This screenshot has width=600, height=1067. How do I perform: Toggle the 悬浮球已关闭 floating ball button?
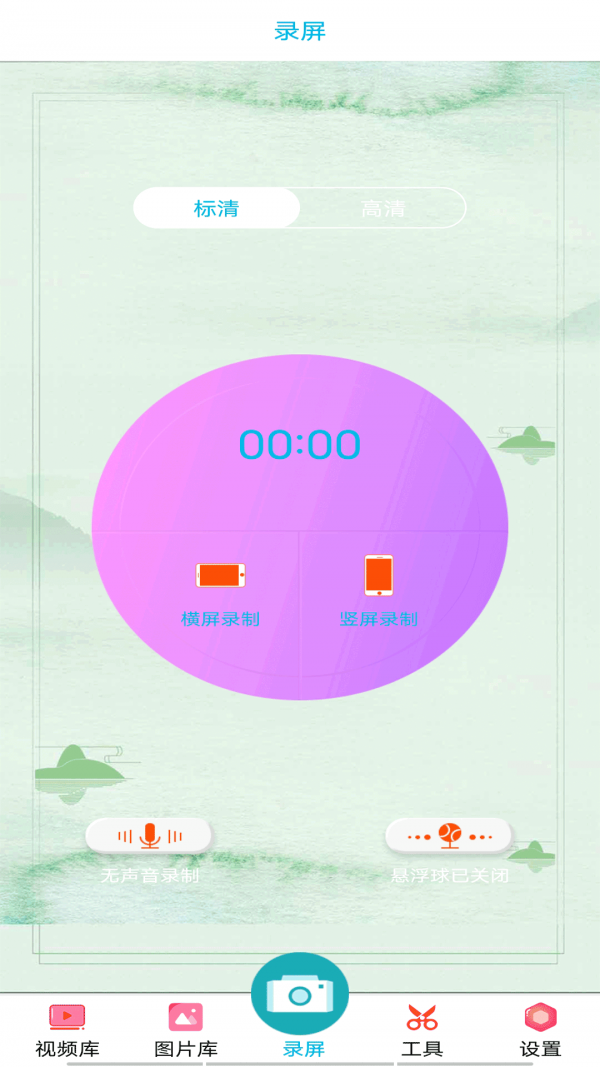pos(449,836)
